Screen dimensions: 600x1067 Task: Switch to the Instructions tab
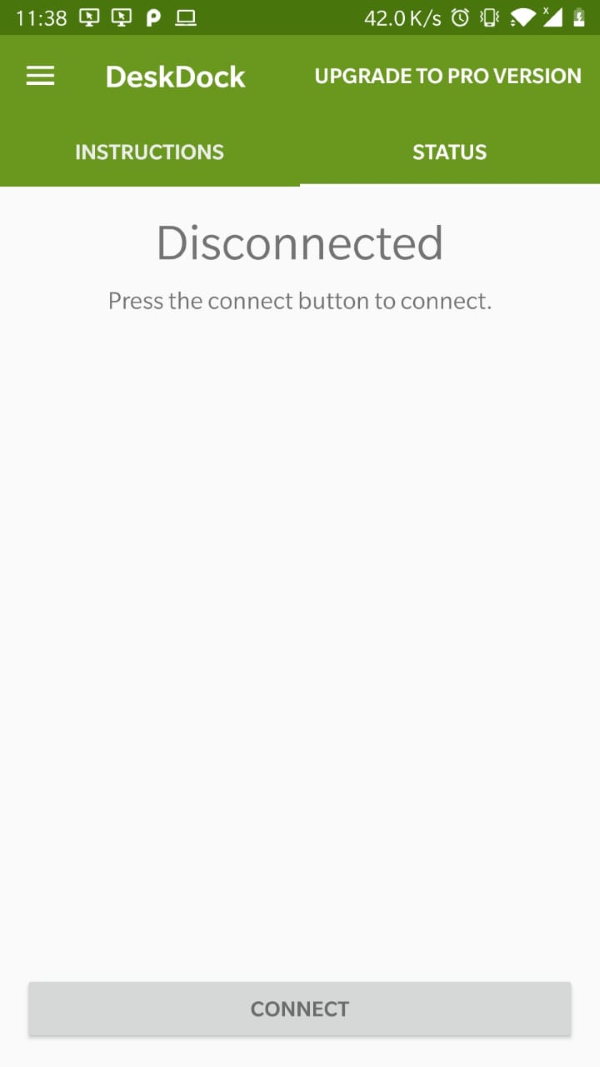click(x=150, y=152)
